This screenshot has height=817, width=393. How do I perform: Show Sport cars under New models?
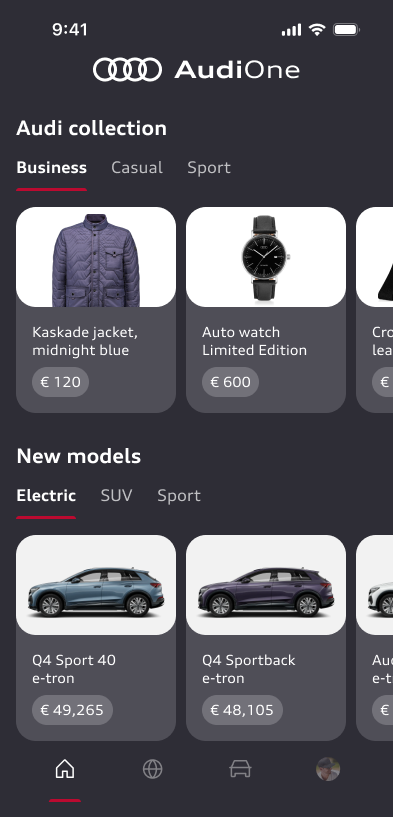[x=179, y=496]
